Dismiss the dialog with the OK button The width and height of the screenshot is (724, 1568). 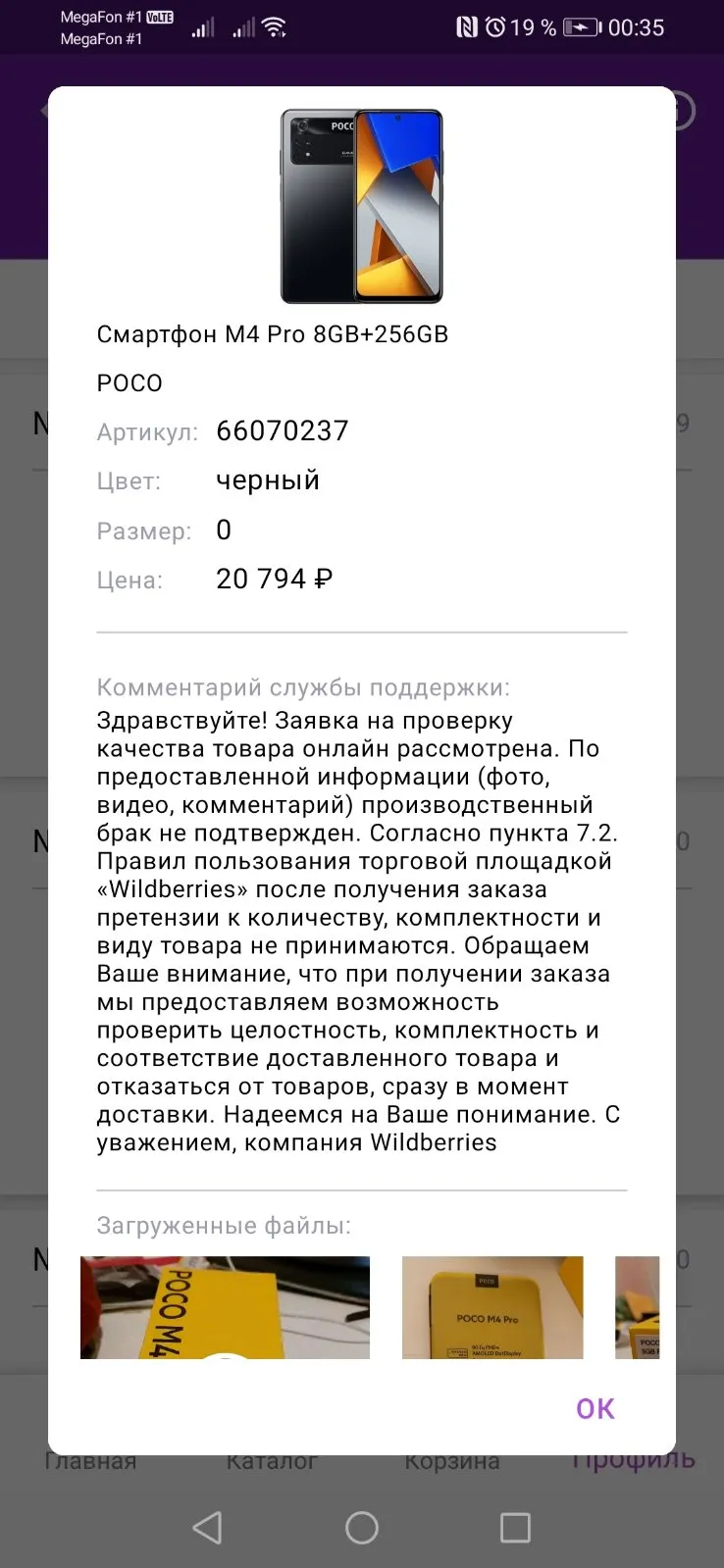click(595, 1409)
